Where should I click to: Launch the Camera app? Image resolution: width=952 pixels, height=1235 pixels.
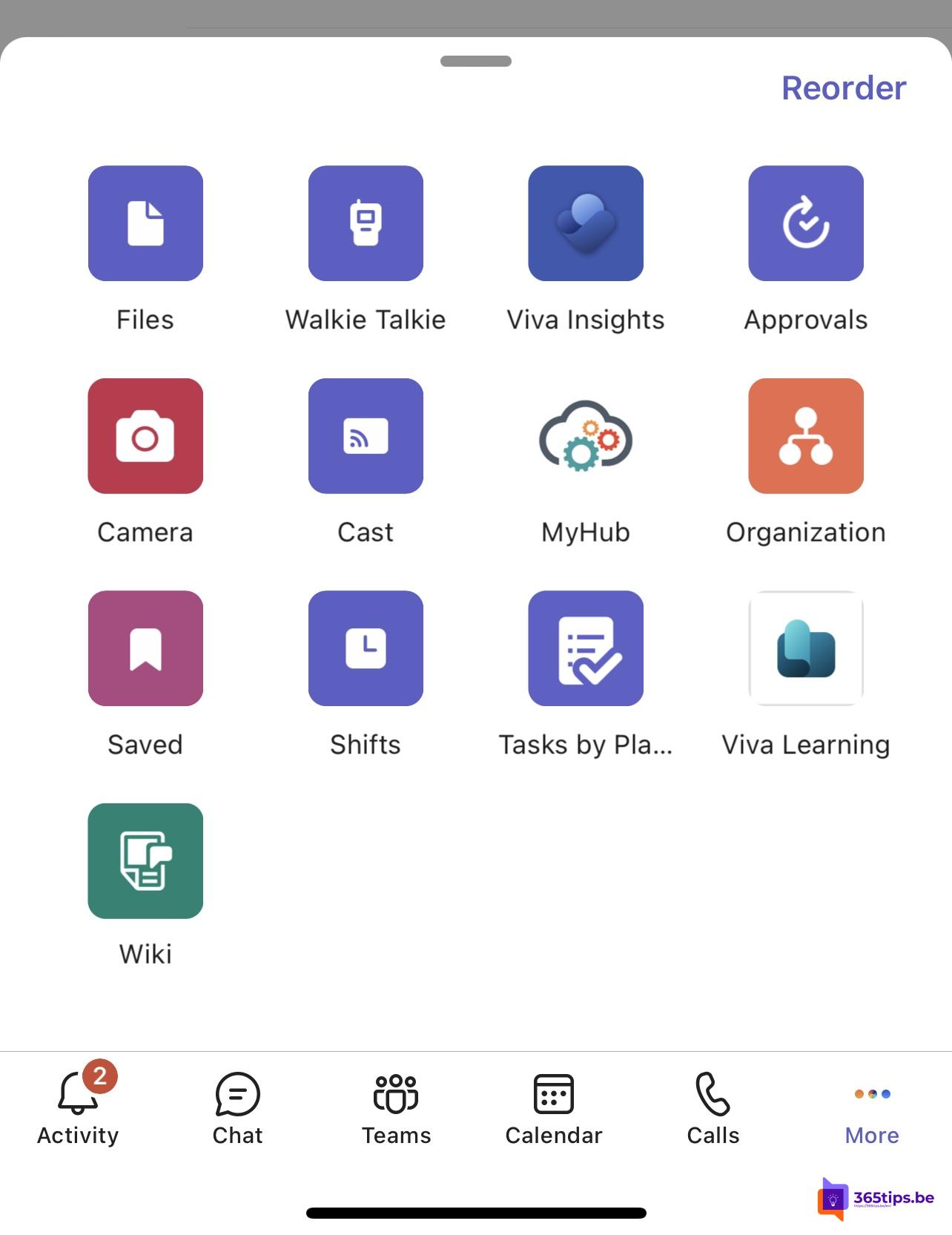pyautogui.click(x=145, y=436)
